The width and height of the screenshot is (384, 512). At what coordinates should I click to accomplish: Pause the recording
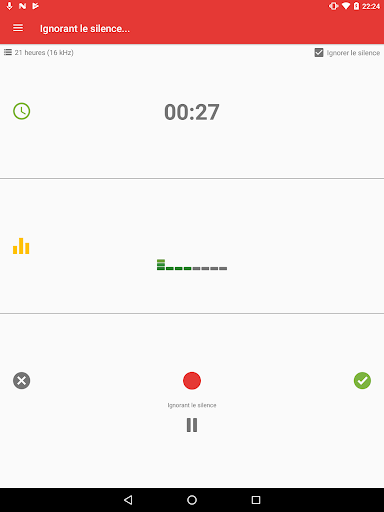pyautogui.click(x=192, y=425)
